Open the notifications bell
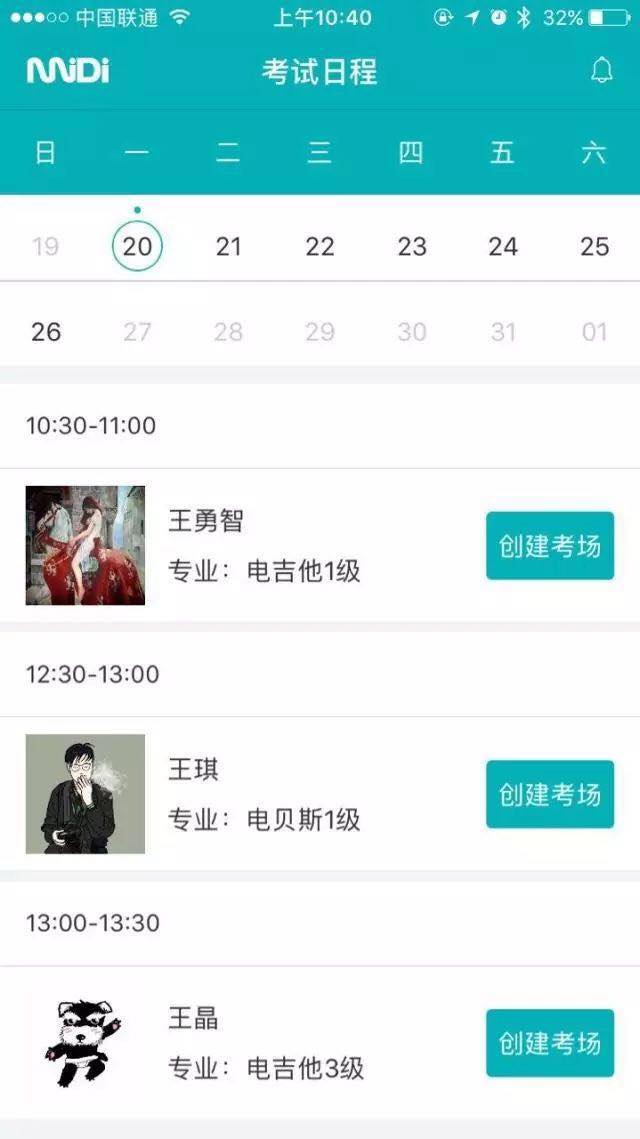Screen dimensions: 640x1139 (601, 71)
